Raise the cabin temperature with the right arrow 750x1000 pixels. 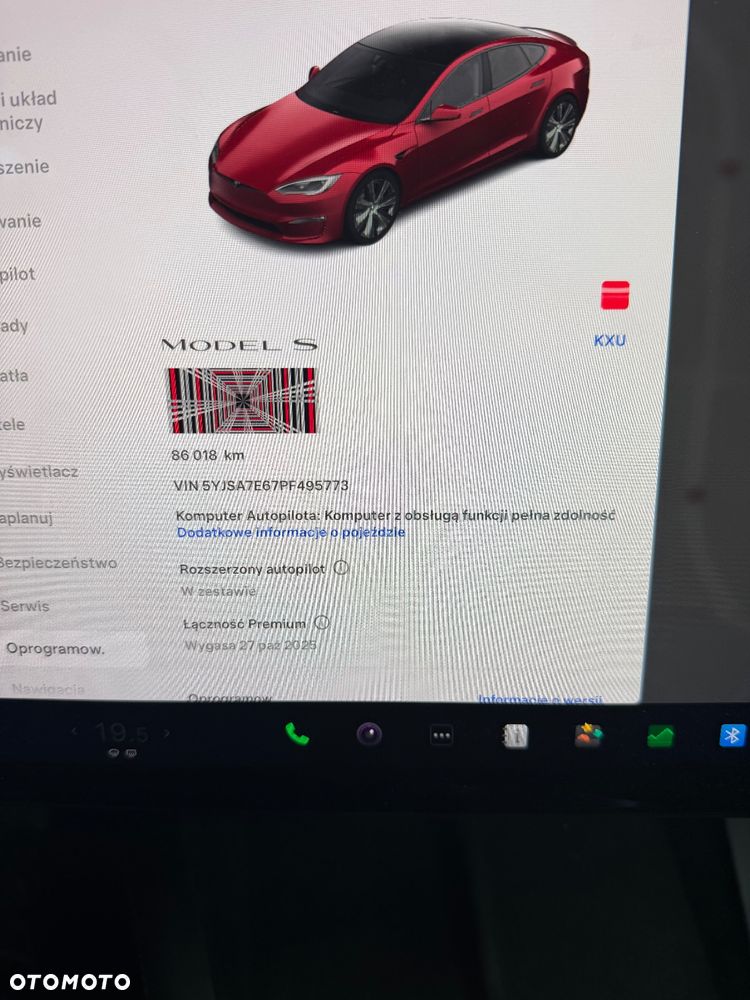[x=166, y=733]
